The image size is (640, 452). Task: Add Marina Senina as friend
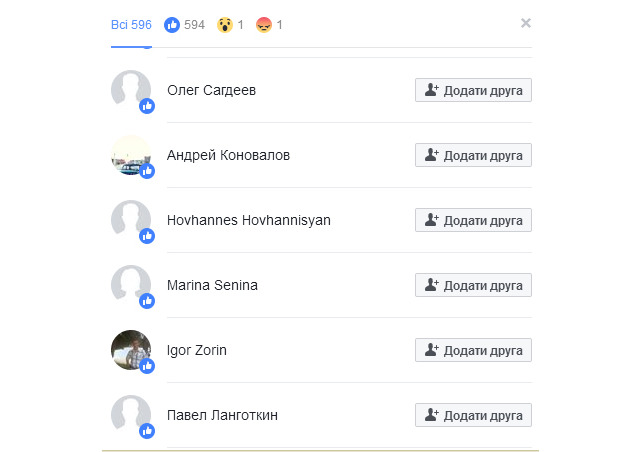click(473, 285)
